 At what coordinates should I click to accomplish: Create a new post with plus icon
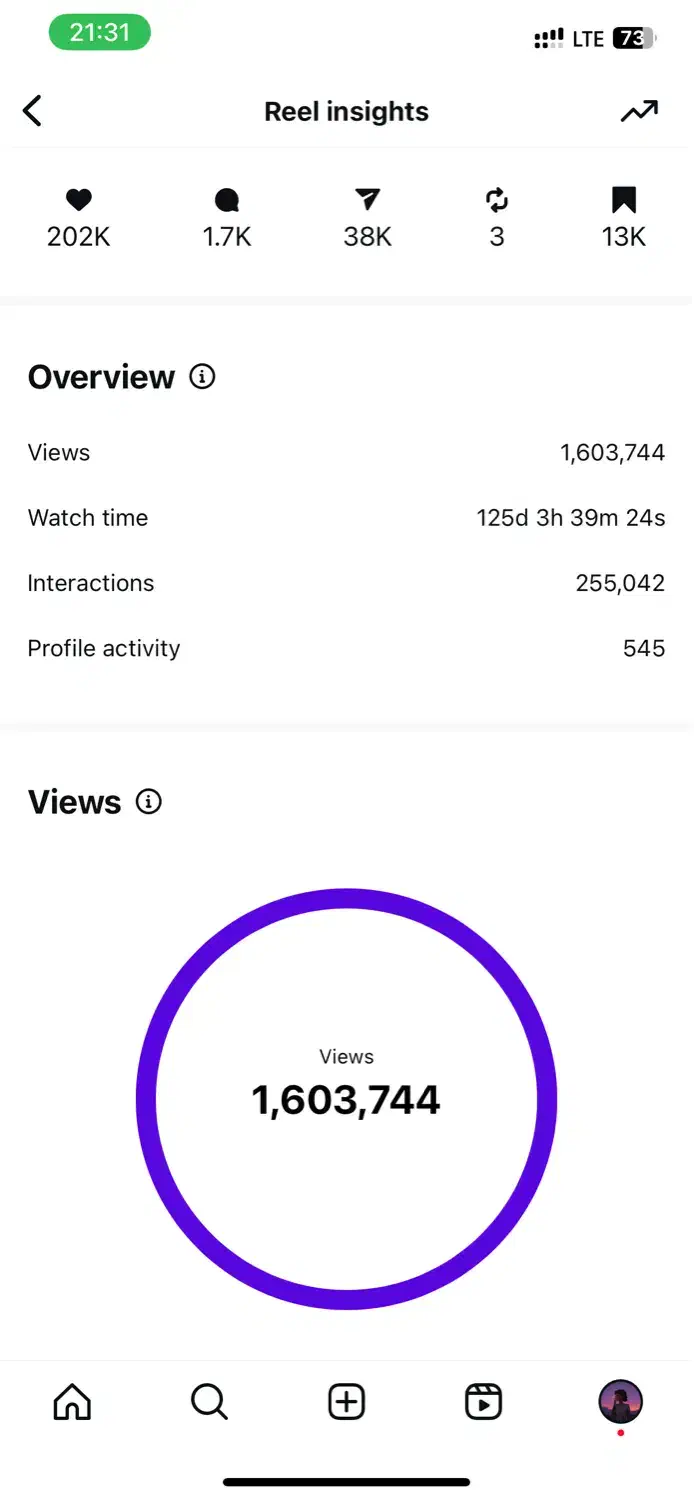click(x=347, y=1402)
